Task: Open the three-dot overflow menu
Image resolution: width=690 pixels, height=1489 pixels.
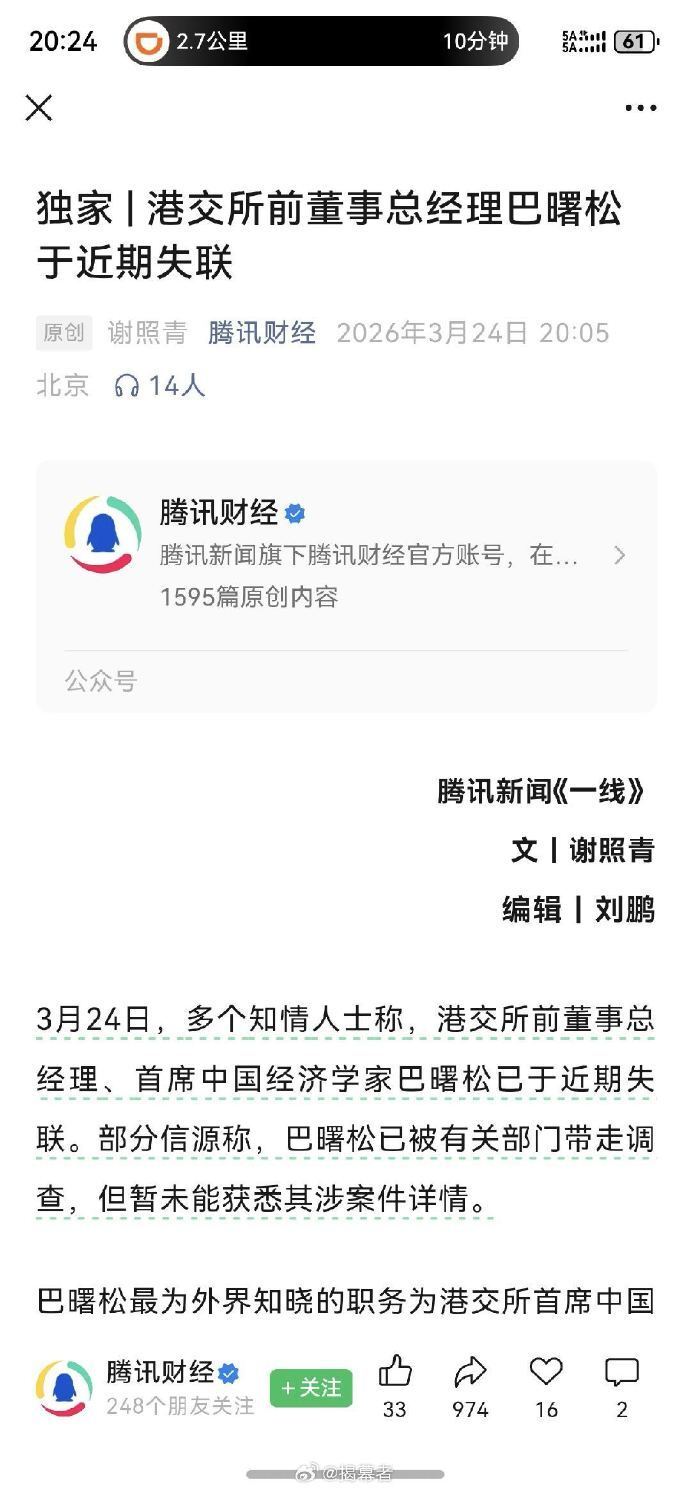Action: [x=641, y=108]
